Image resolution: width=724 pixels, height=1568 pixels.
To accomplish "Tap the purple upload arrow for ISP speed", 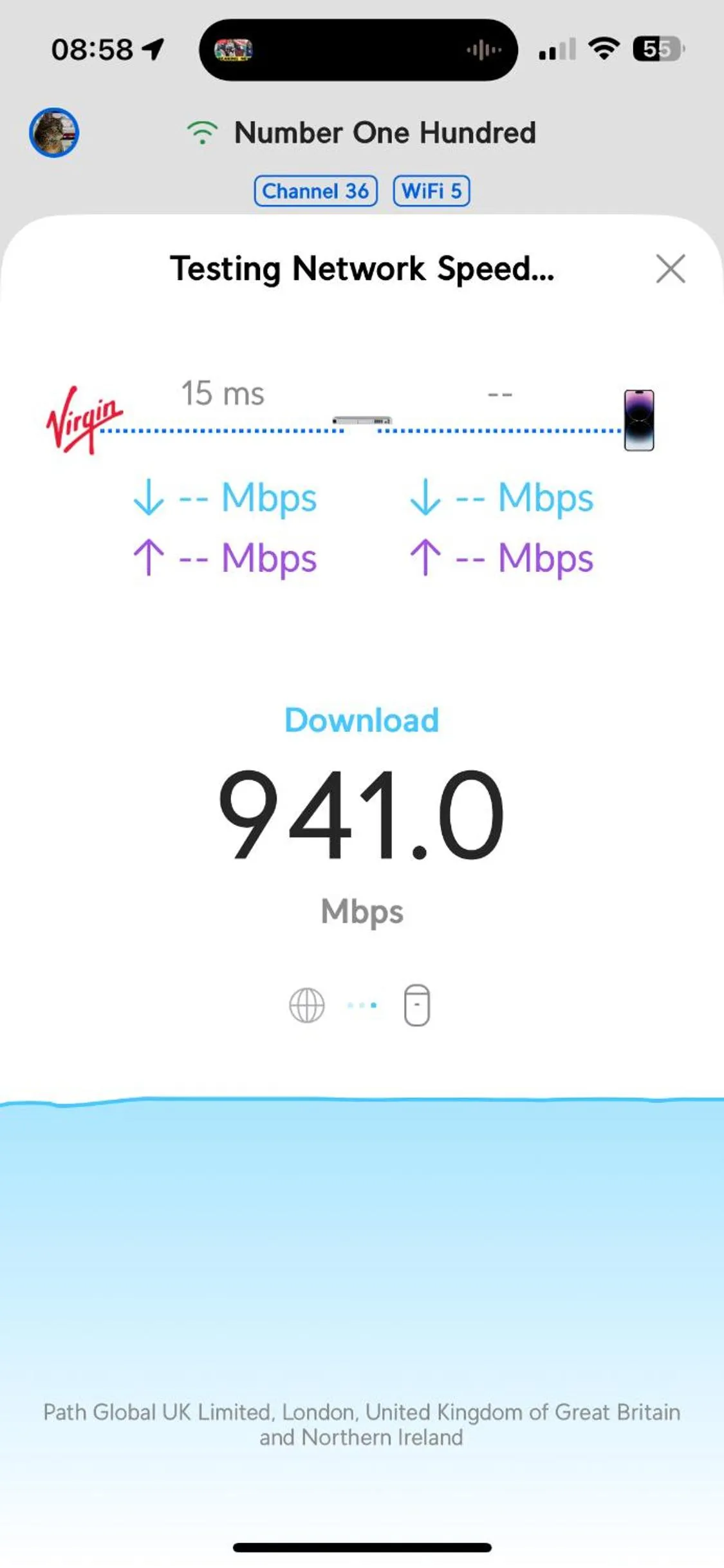I will tap(149, 558).
